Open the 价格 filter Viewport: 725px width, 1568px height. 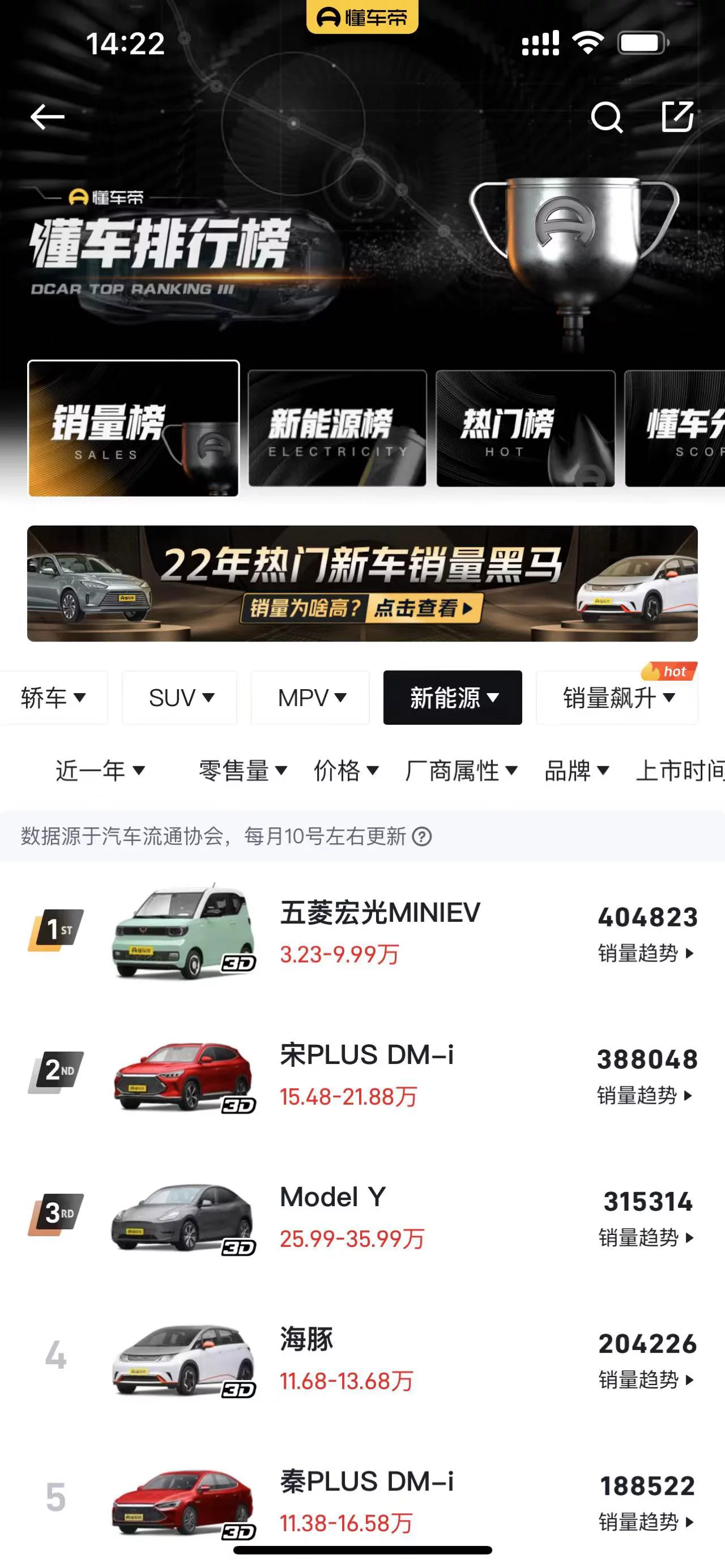(346, 771)
